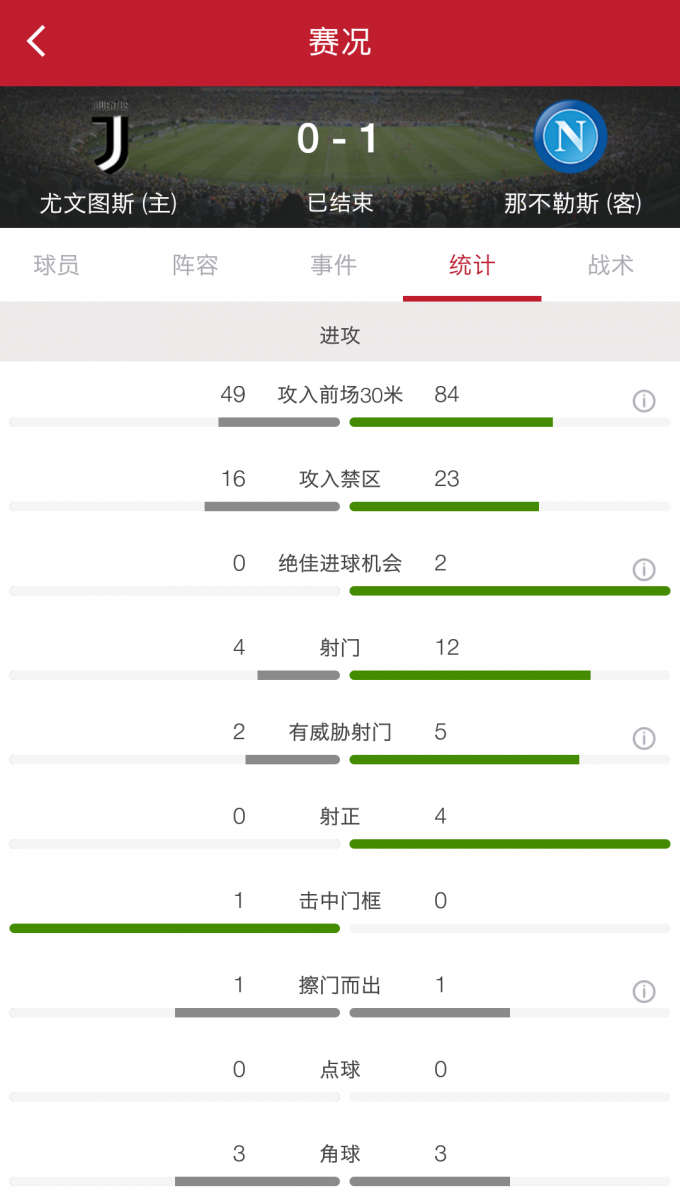Show info about 绝佳进球机会
This screenshot has height=1200, width=680.
pos(644,569)
